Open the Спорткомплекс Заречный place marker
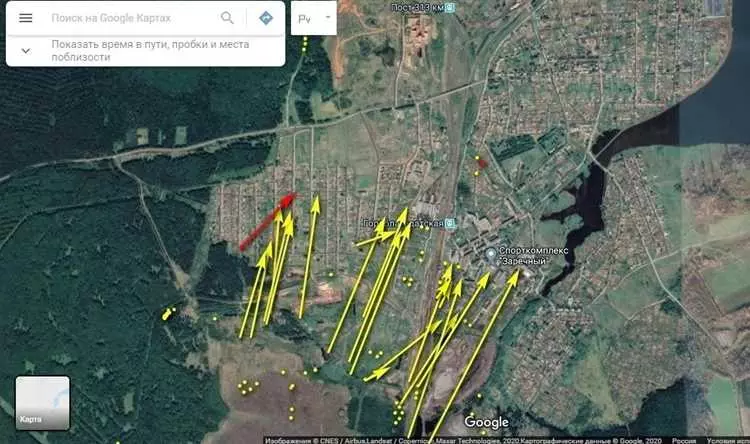 (x=491, y=254)
